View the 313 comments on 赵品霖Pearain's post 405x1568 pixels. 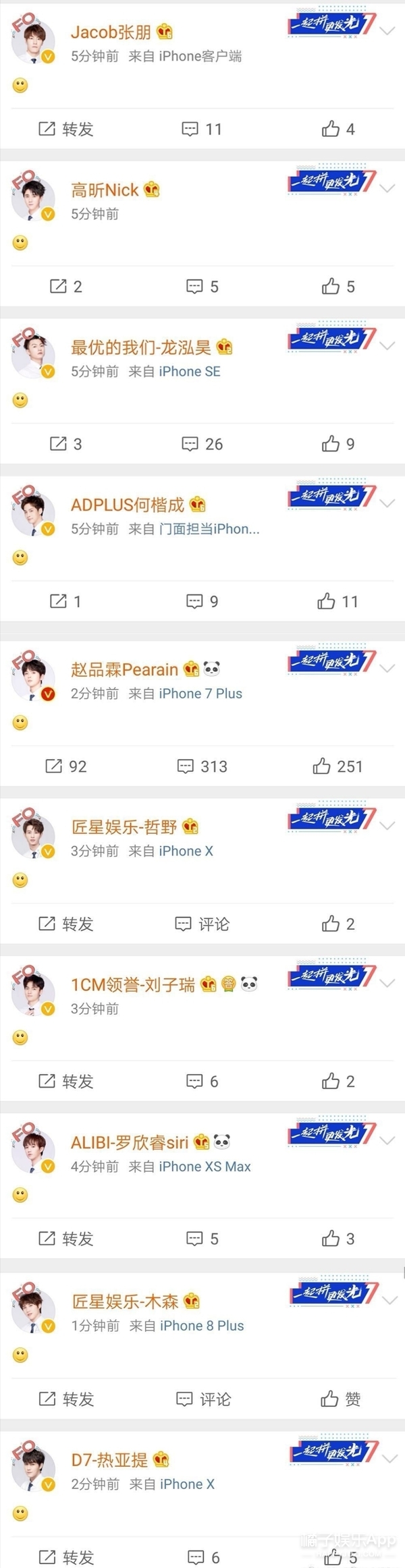tap(202, 766)
